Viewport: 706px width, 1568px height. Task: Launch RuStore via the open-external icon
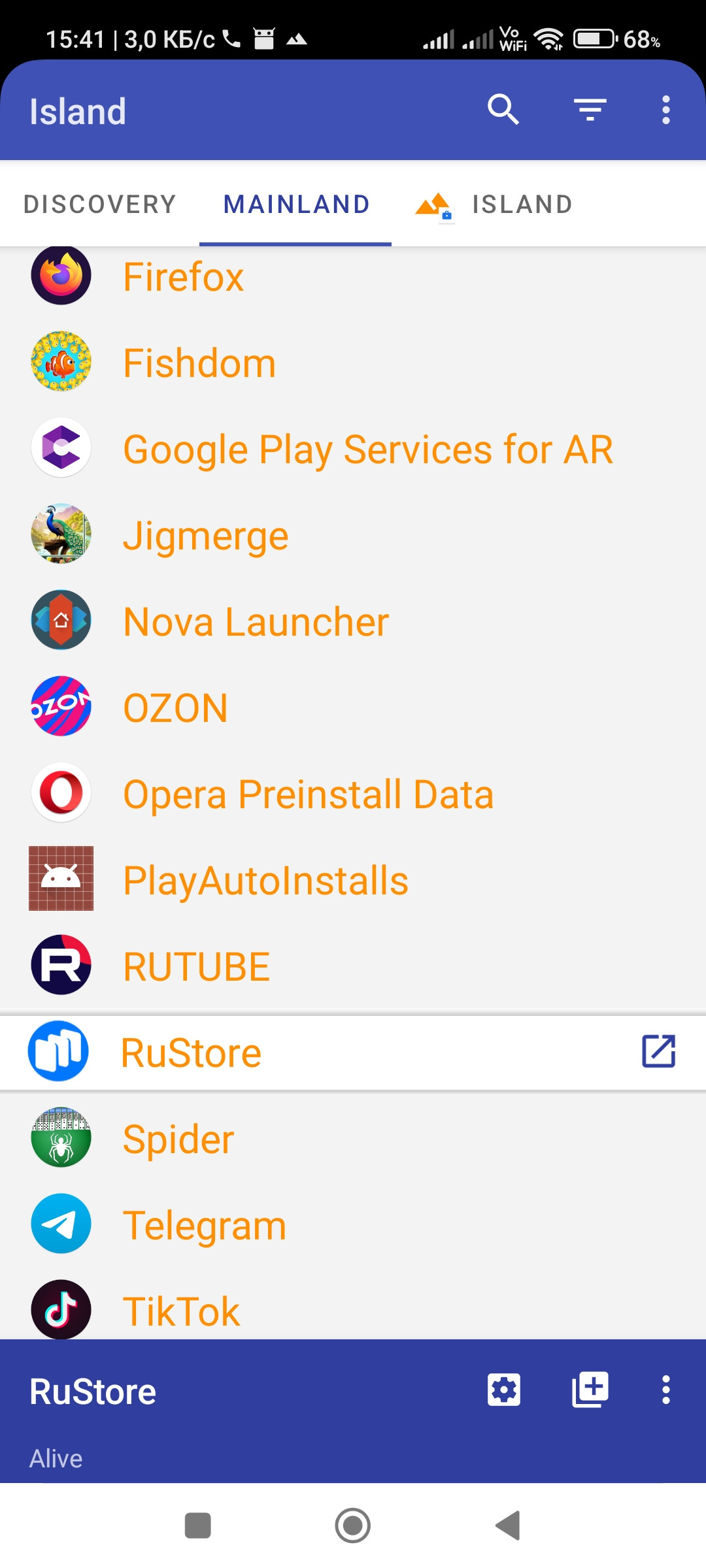click(x=658, y=1051)
